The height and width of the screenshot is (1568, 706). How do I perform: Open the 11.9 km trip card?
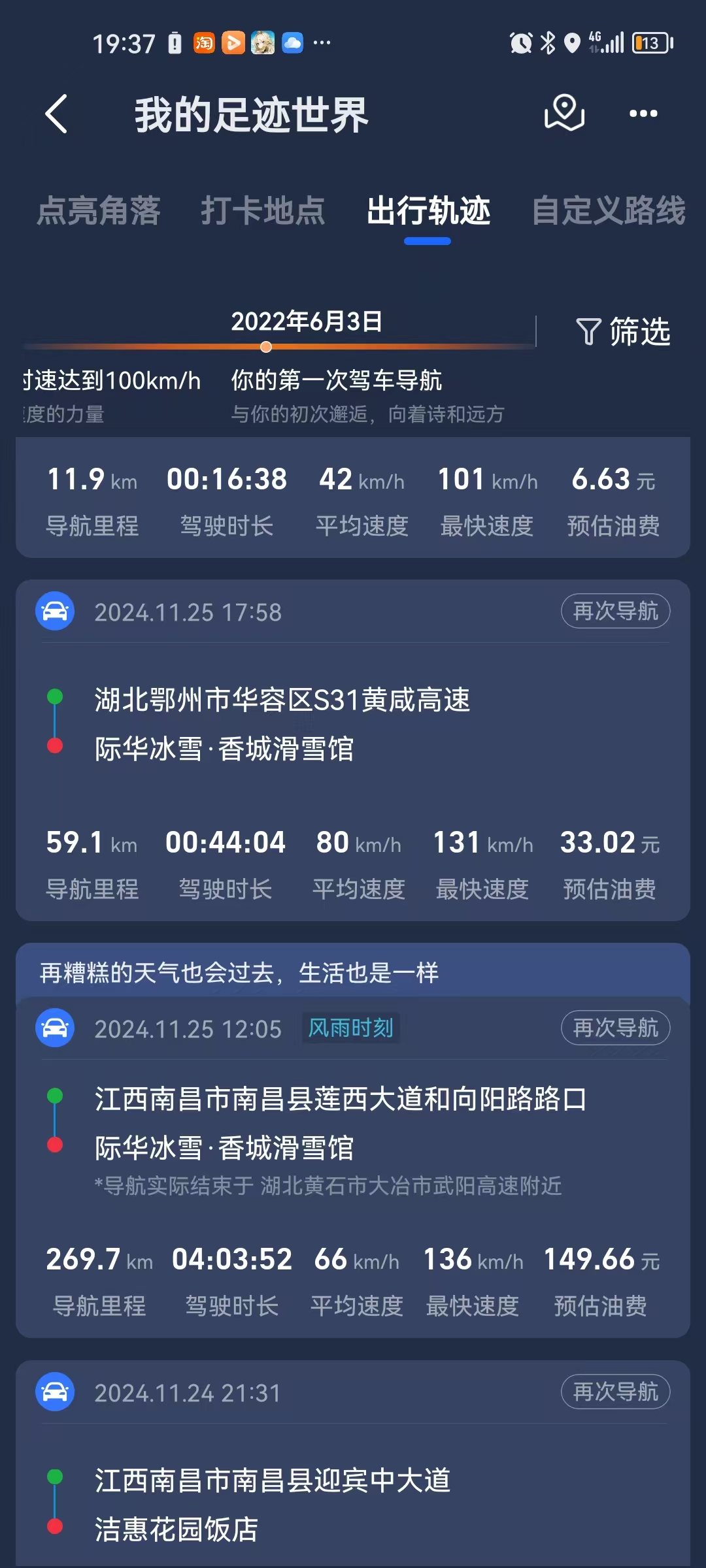click(353, 498)
